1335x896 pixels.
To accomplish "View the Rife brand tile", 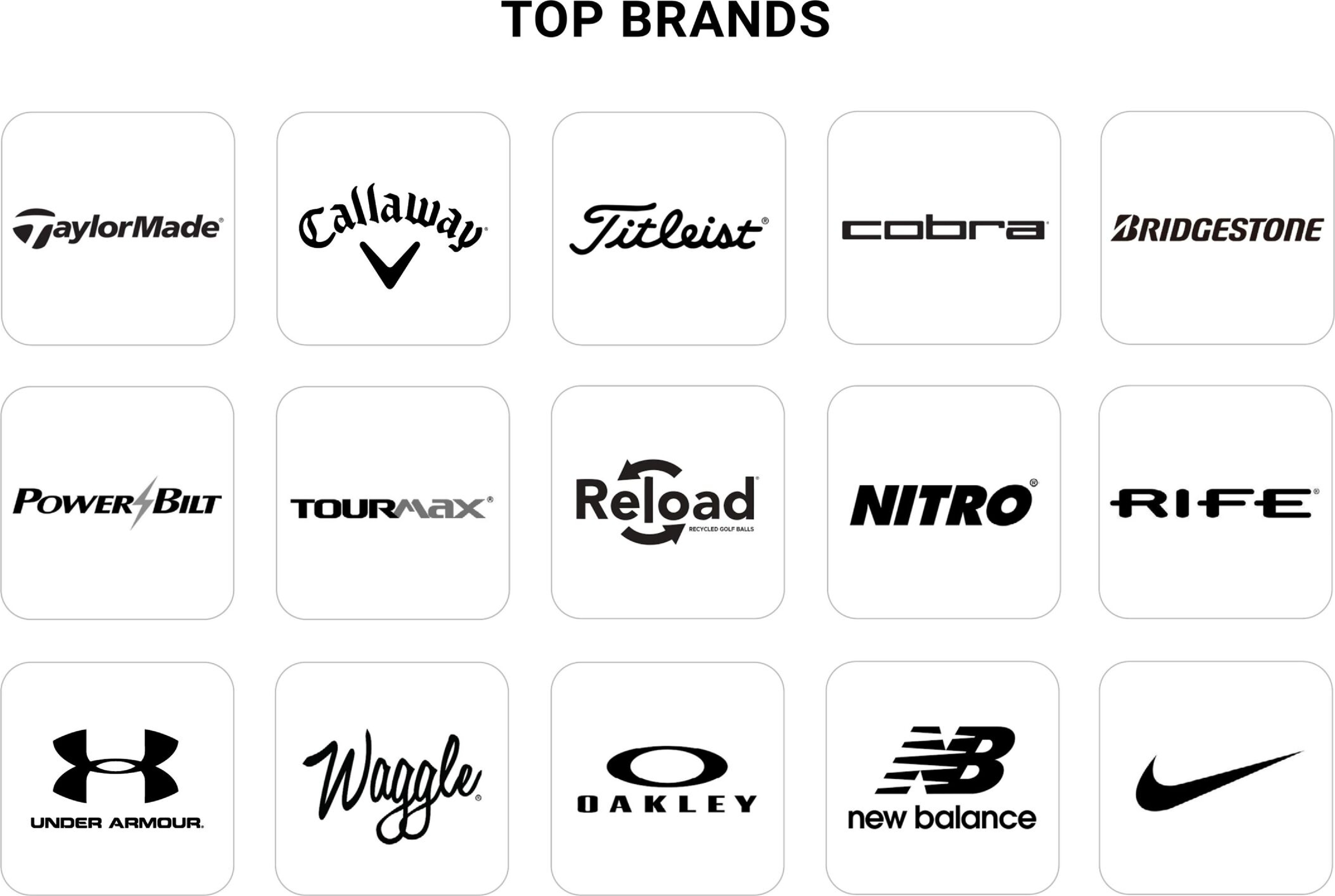I will pyautogui.click(x=1215, y=502).
